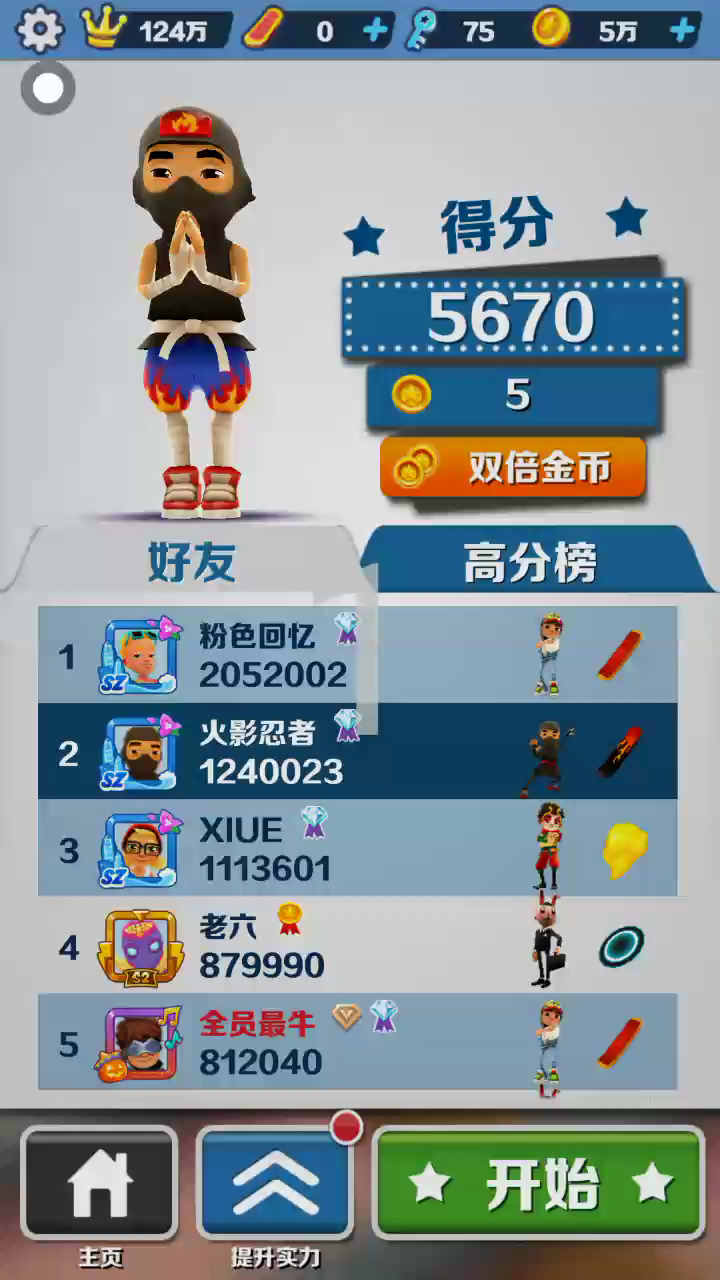Open 全员最牛's leaderboard entry
Screen dimensions: 720x1280
[x=357, y=1042]
